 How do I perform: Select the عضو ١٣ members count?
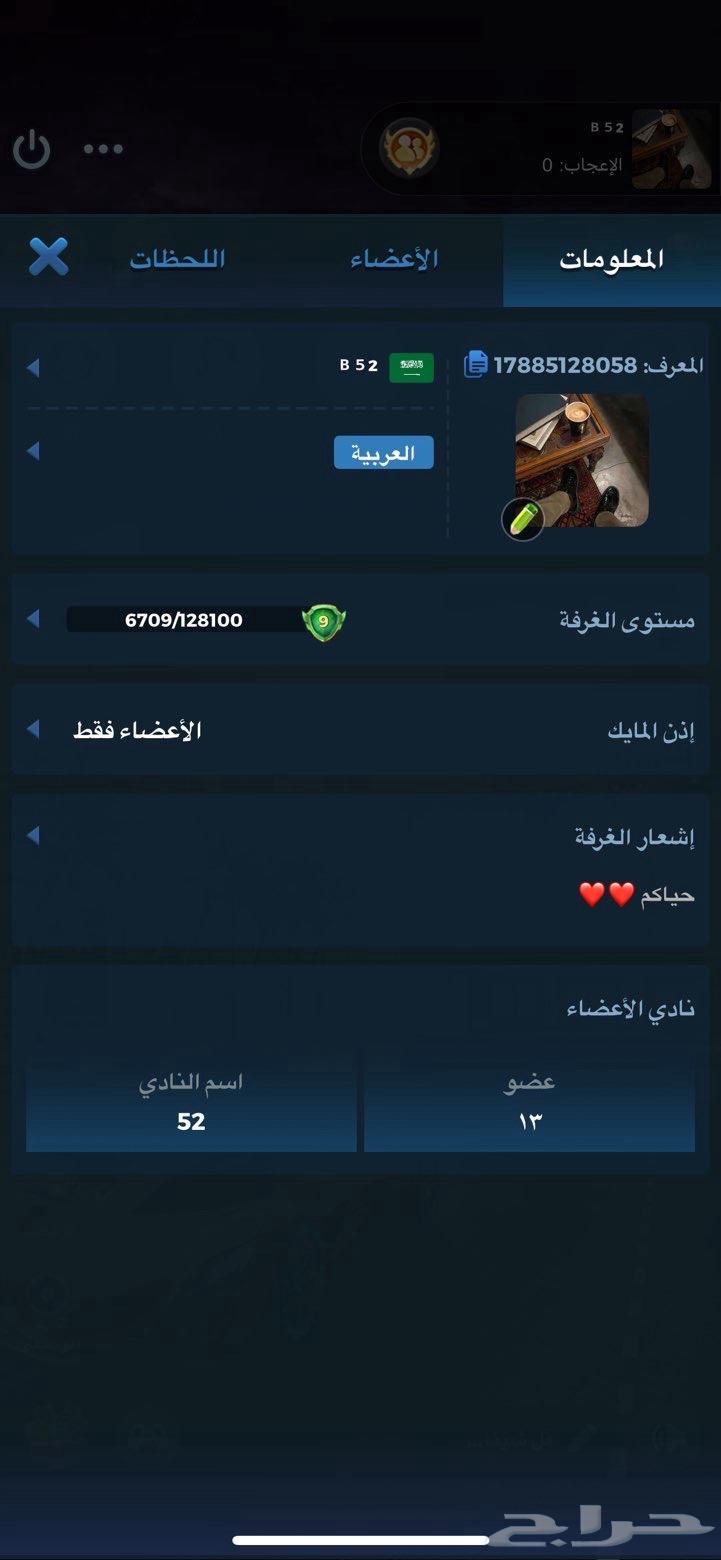528,1101
